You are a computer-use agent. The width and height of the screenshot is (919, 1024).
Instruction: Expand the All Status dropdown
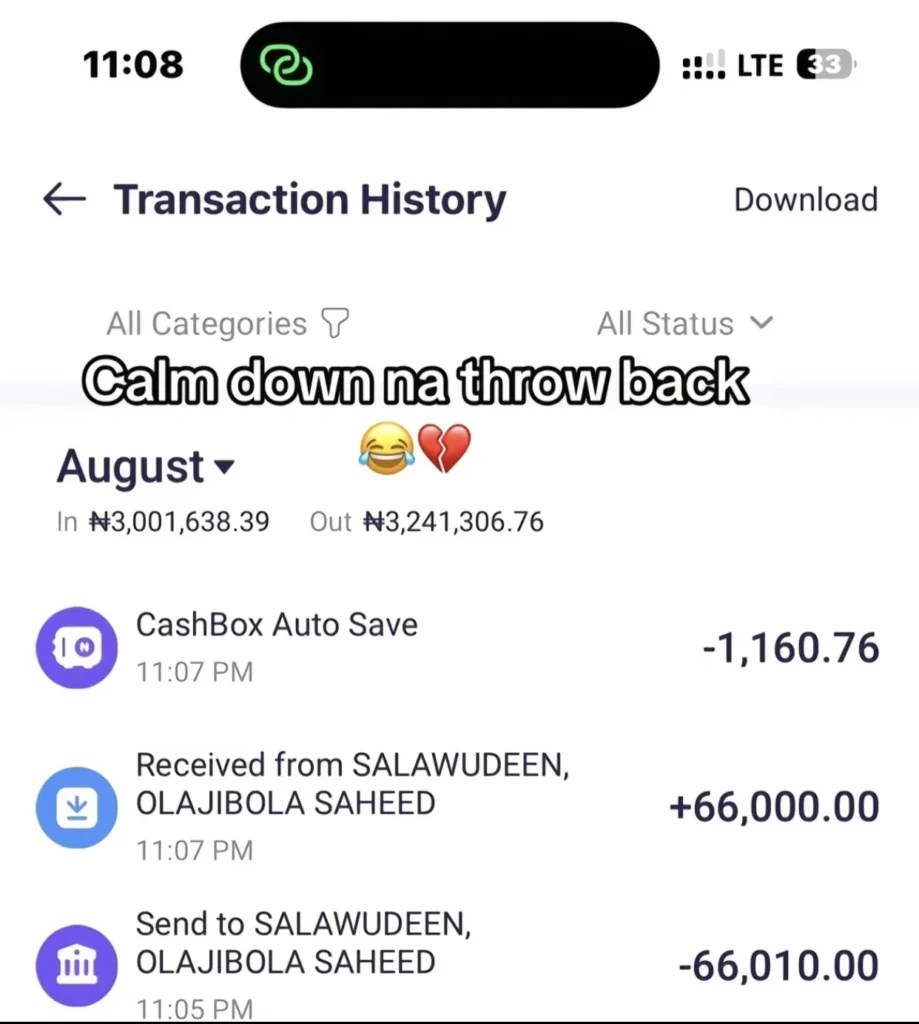pos(684,324)
